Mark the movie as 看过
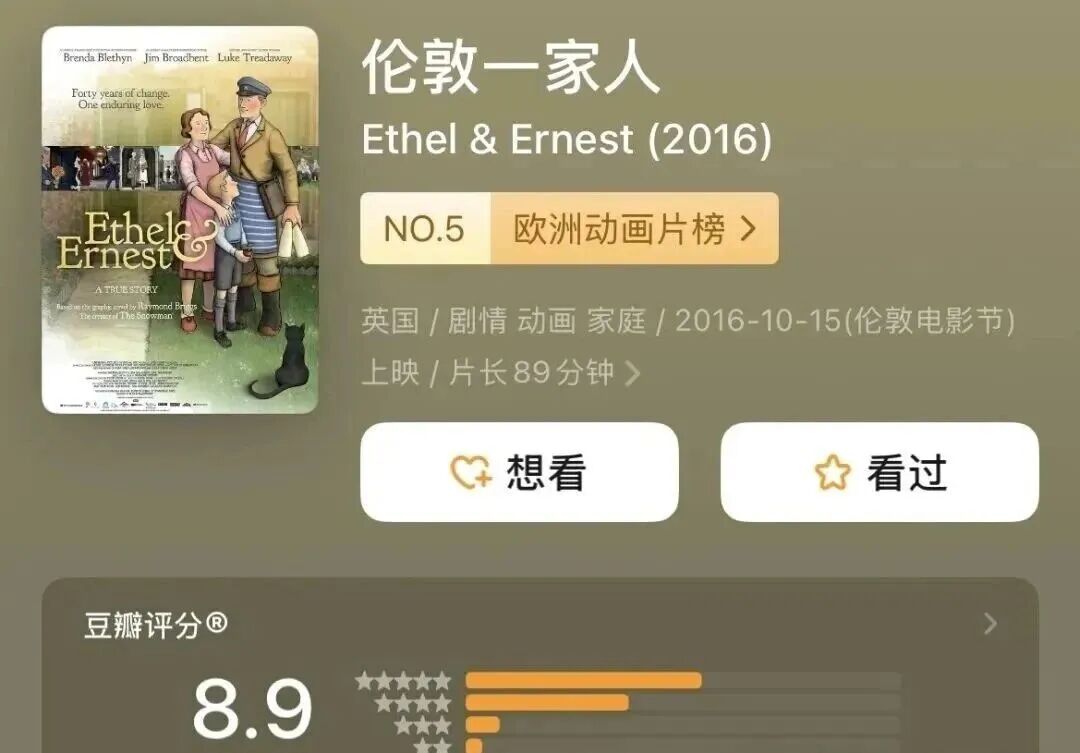This screenshot has height=753, width=1080. click(879, 472)
